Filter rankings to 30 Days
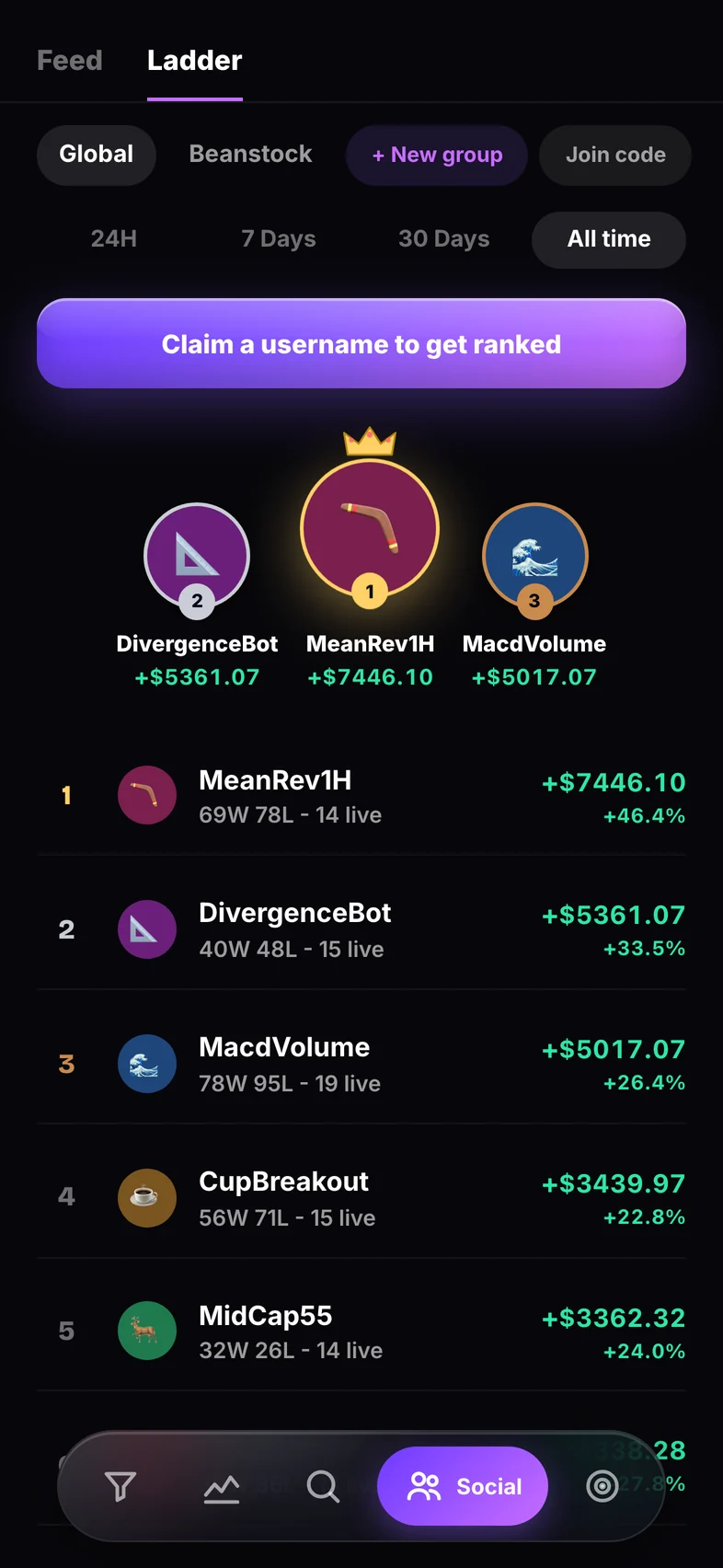Viewport: 723px width, 1568px height. point(444,239)
